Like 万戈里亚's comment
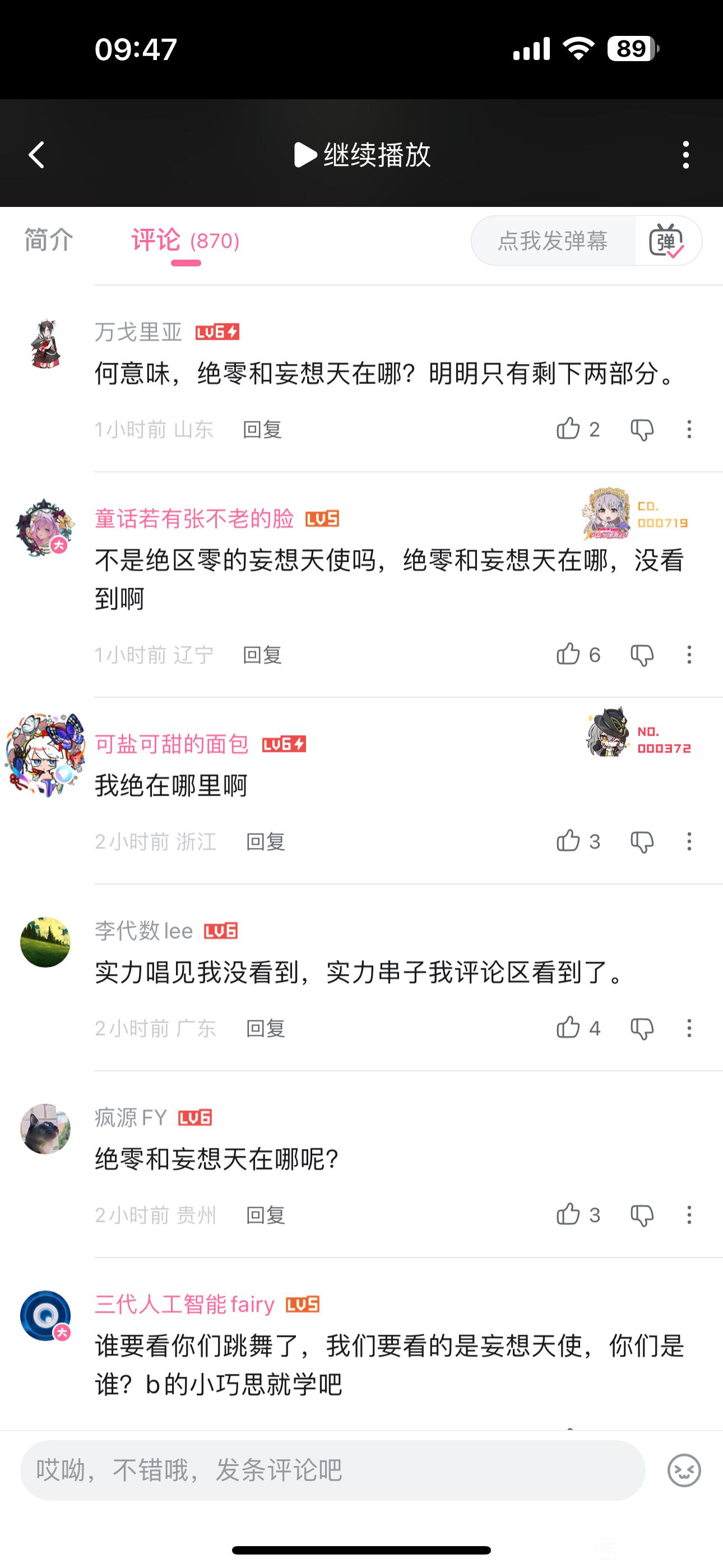The height and width of the screenshot is (1568, 723). click(568, 429)
